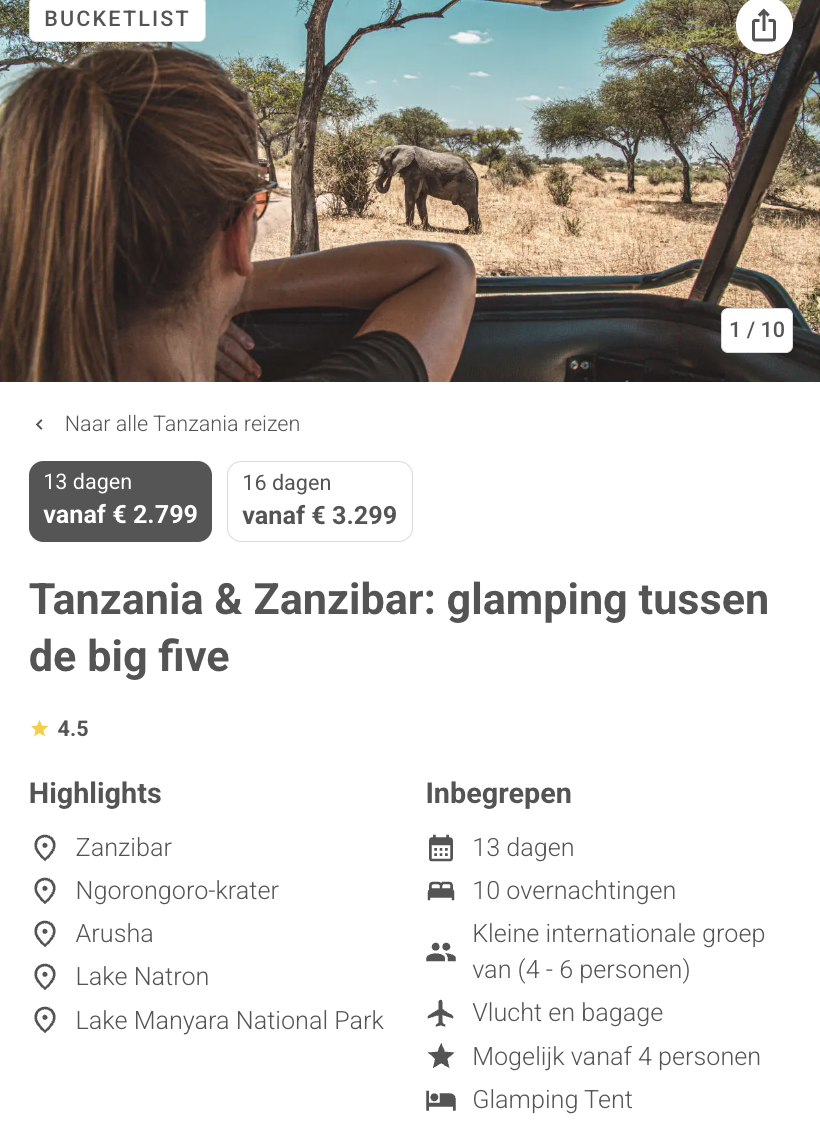Switch to the 16 dagen option
The height and width of the screenshot is (1138, 820).
320,501
